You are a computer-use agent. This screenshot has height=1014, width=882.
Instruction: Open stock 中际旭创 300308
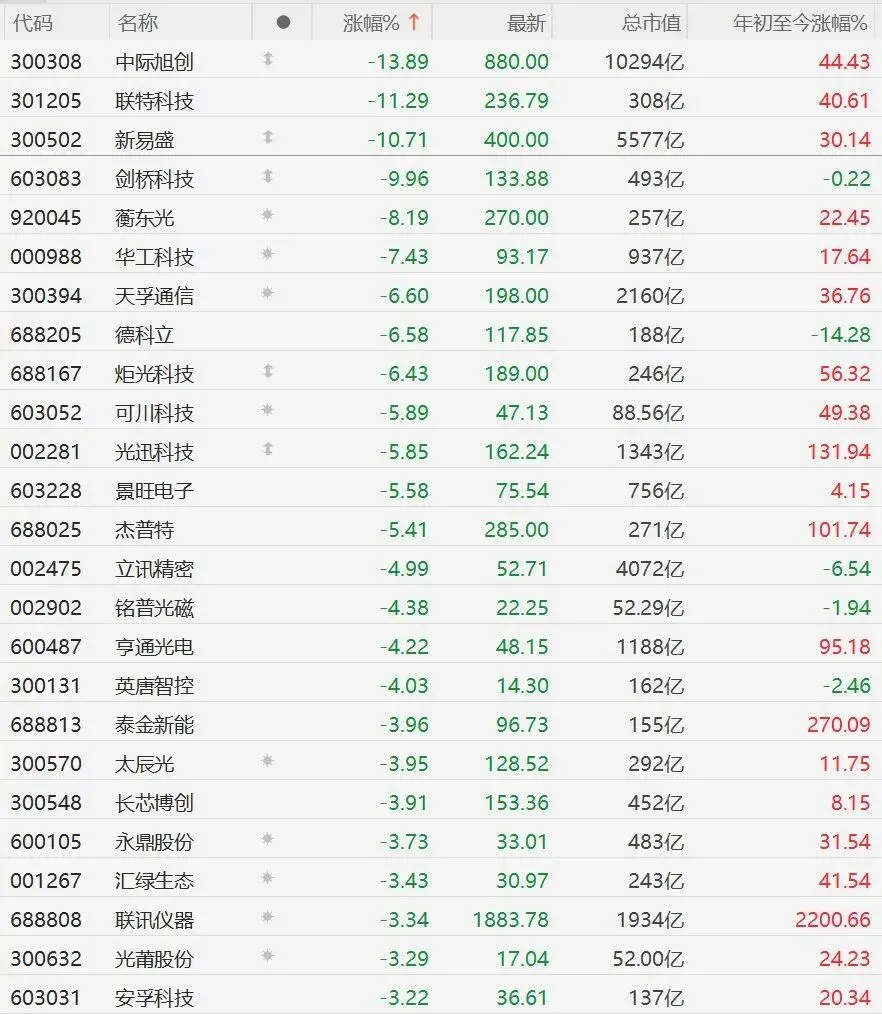tap(441, 61)
